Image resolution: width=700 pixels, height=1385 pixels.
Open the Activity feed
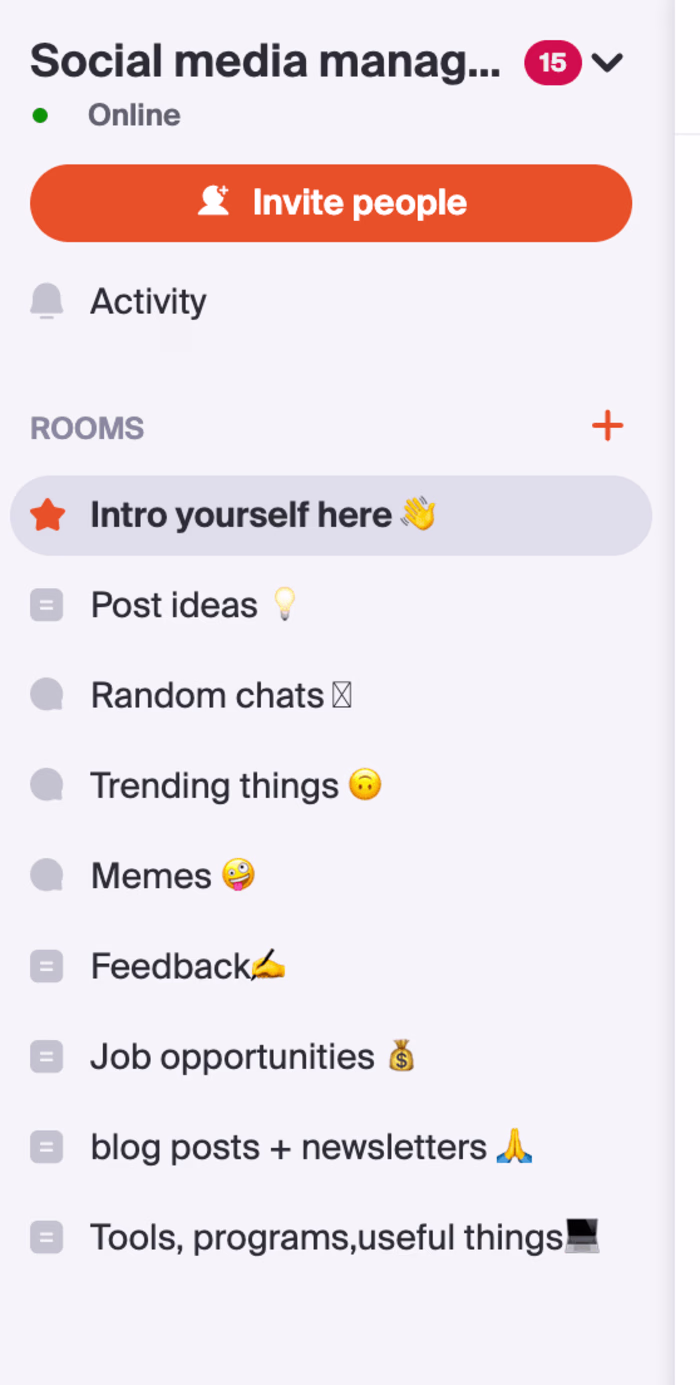click(148, 301)
